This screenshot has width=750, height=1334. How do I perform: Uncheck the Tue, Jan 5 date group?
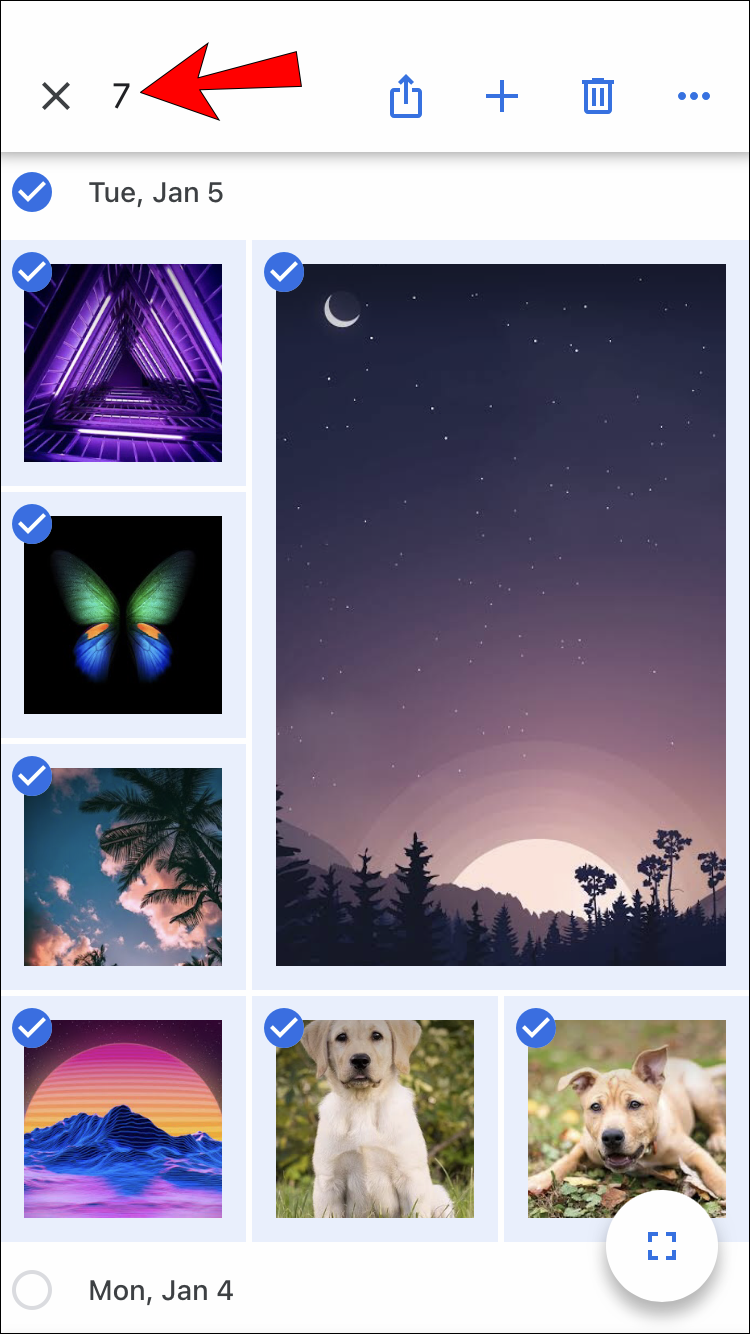(32, 192)
